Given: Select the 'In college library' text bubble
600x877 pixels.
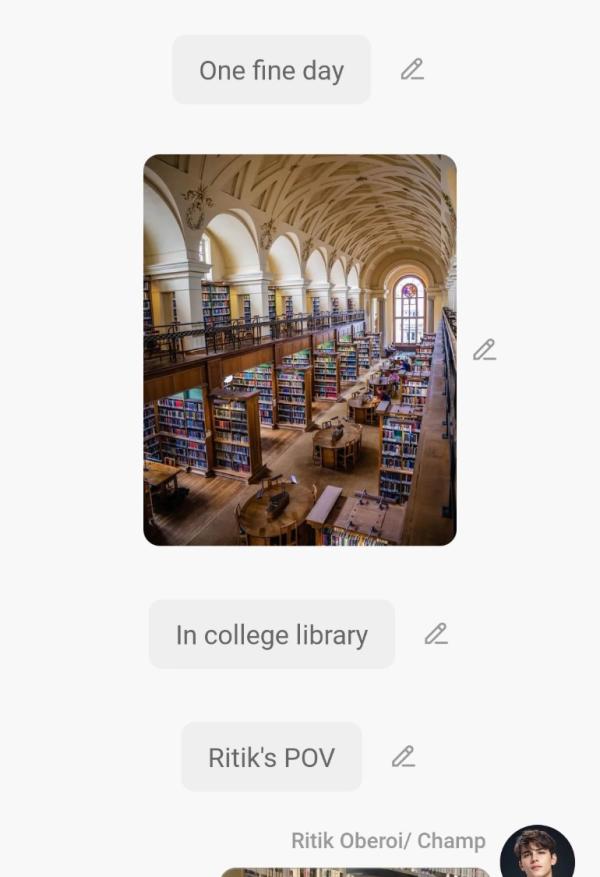Looking at the screenshot, I should tap(271, 635).
